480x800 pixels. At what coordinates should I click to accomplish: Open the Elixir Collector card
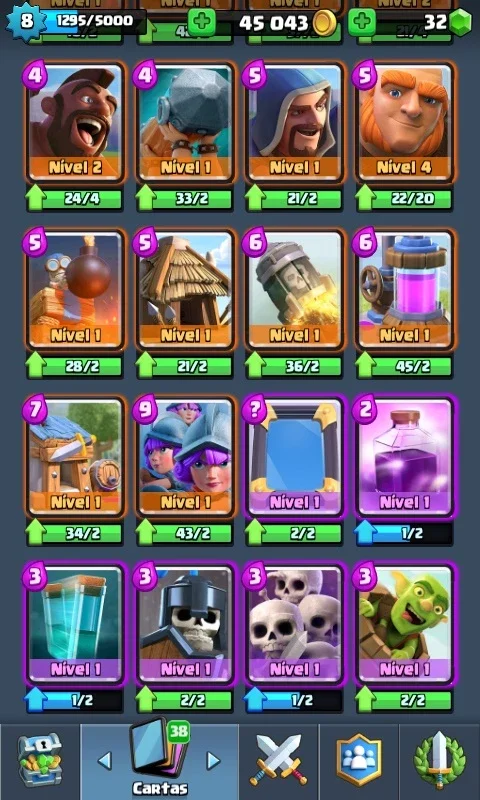tap(405, 290)
